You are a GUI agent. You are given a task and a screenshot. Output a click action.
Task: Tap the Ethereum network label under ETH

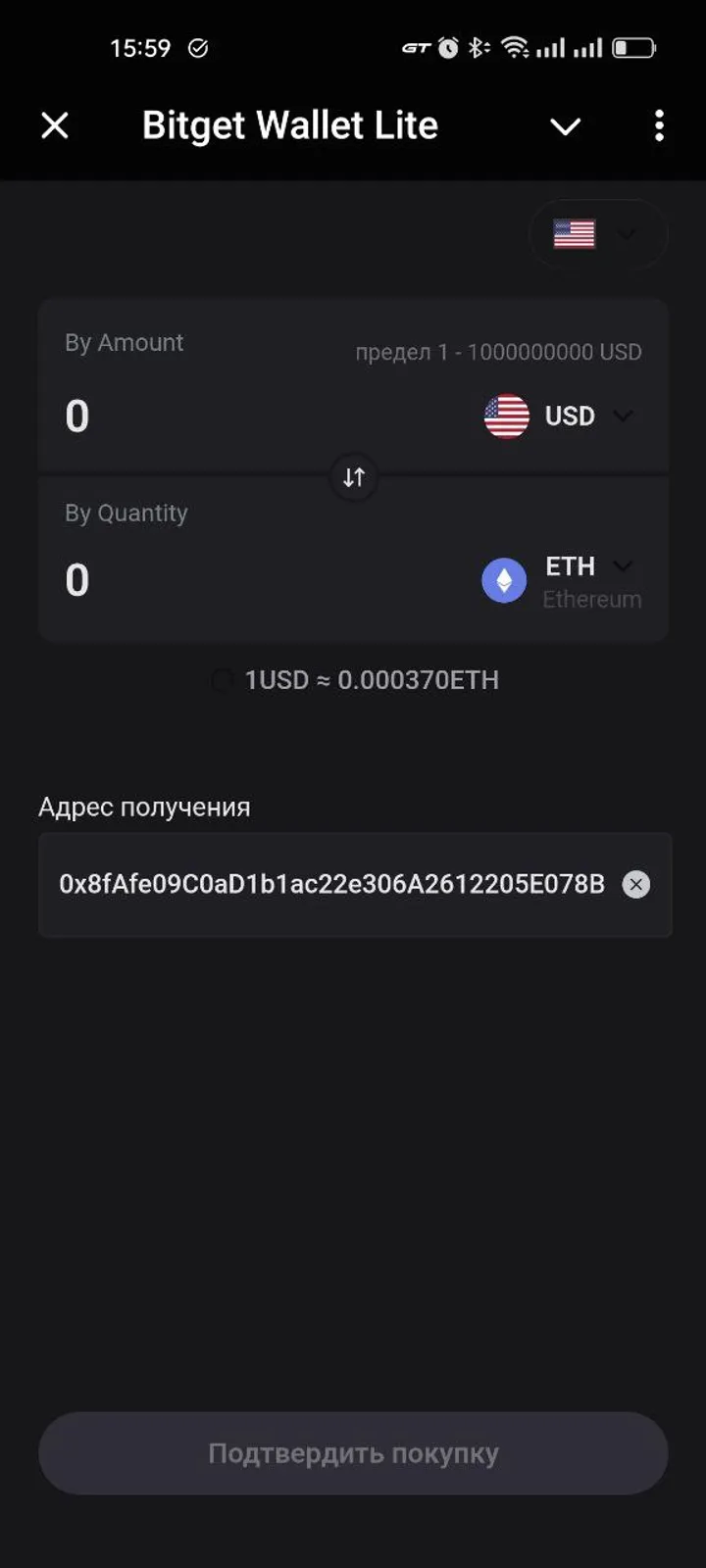coord(591,599)
